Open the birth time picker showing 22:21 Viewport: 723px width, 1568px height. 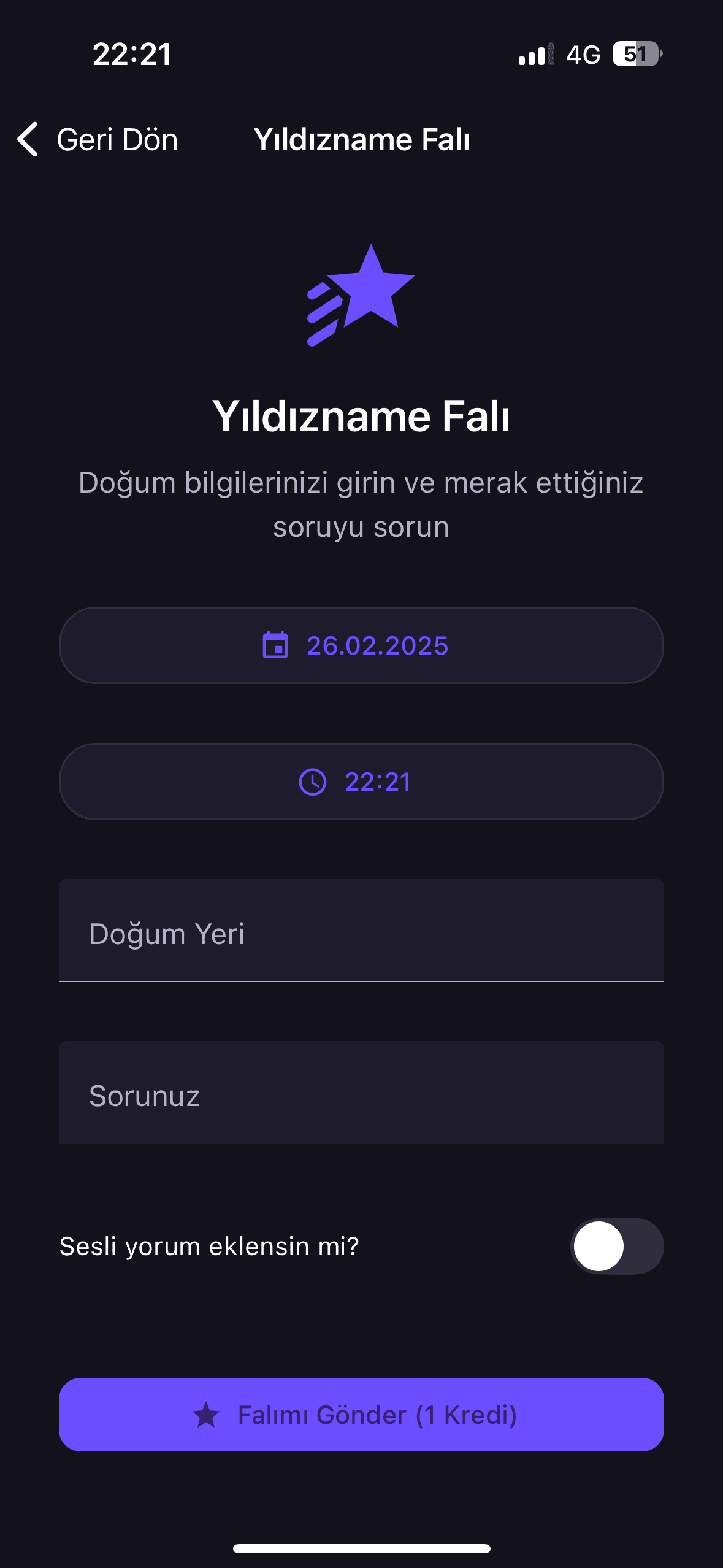coord(361,782)
